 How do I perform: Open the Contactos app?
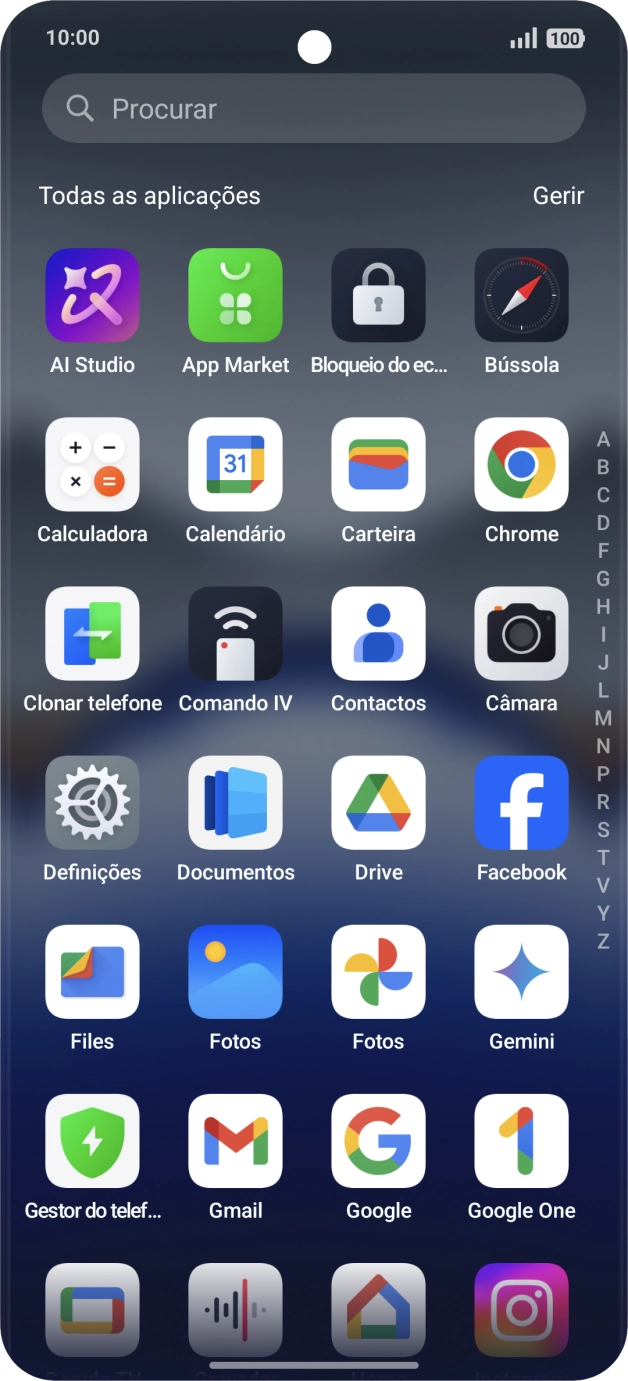click(378, 634)
